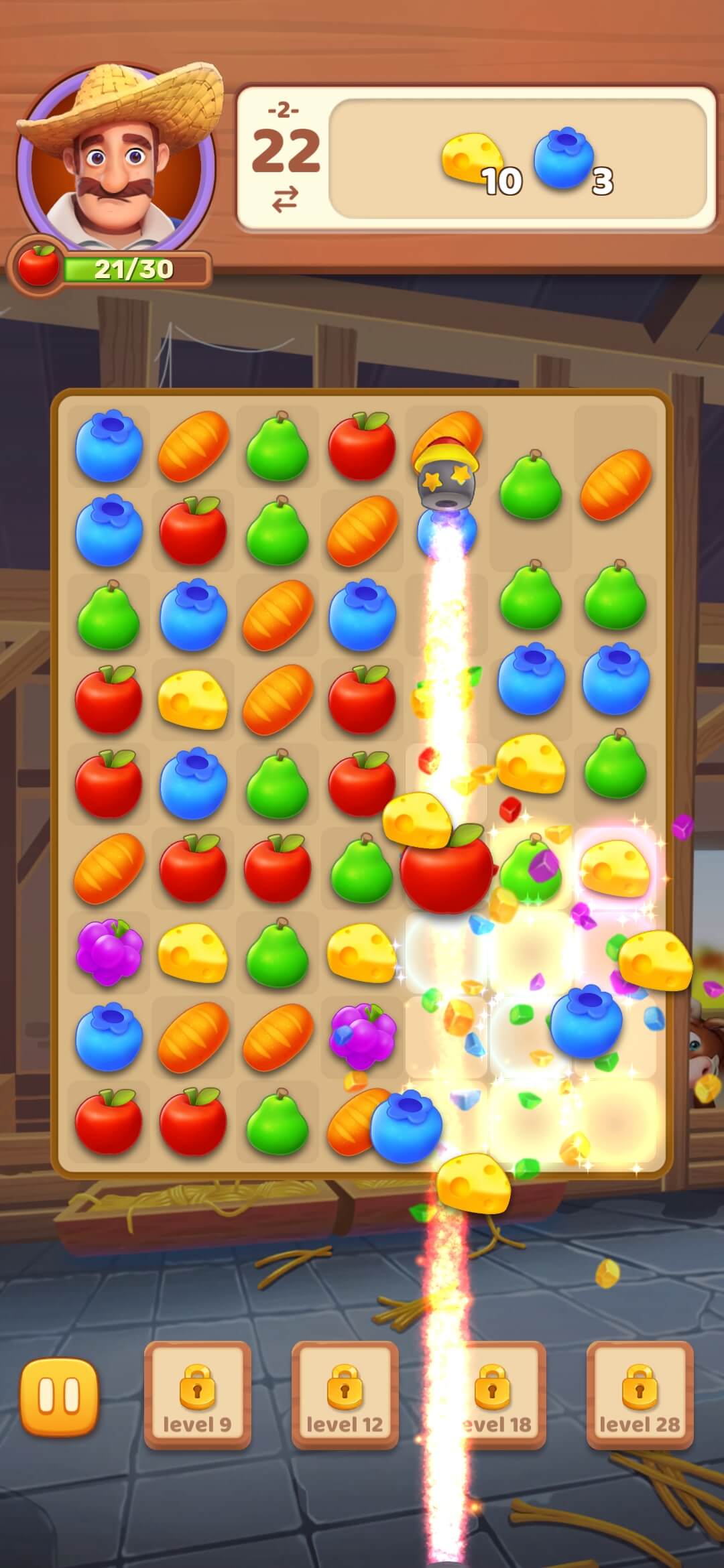The image size is (724, 1568).
Task: Pause the game
Action: pyautogui.click(x=59, y=1397)
